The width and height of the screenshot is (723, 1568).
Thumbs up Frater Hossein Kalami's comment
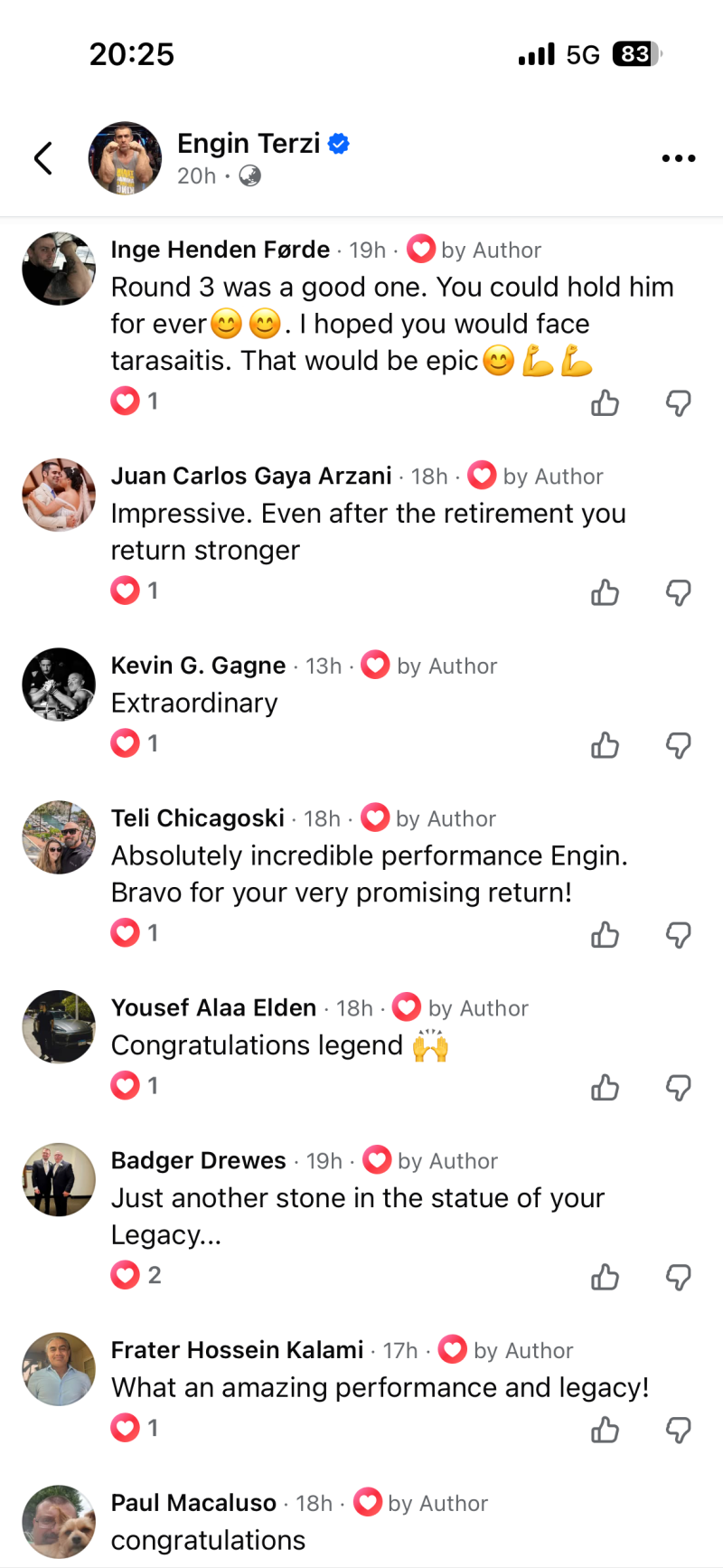tap(605, 1430)
